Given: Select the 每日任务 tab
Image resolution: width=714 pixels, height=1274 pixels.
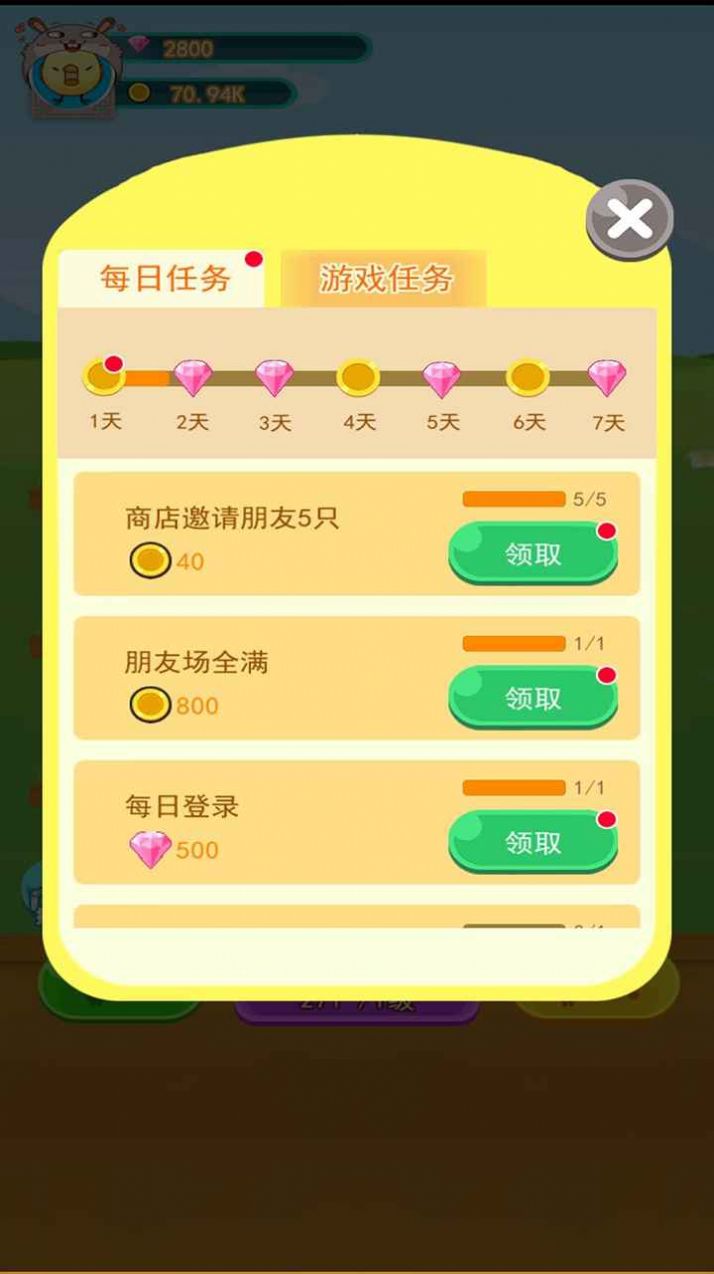Looking at the screenshot, I should tap(164, 278).
